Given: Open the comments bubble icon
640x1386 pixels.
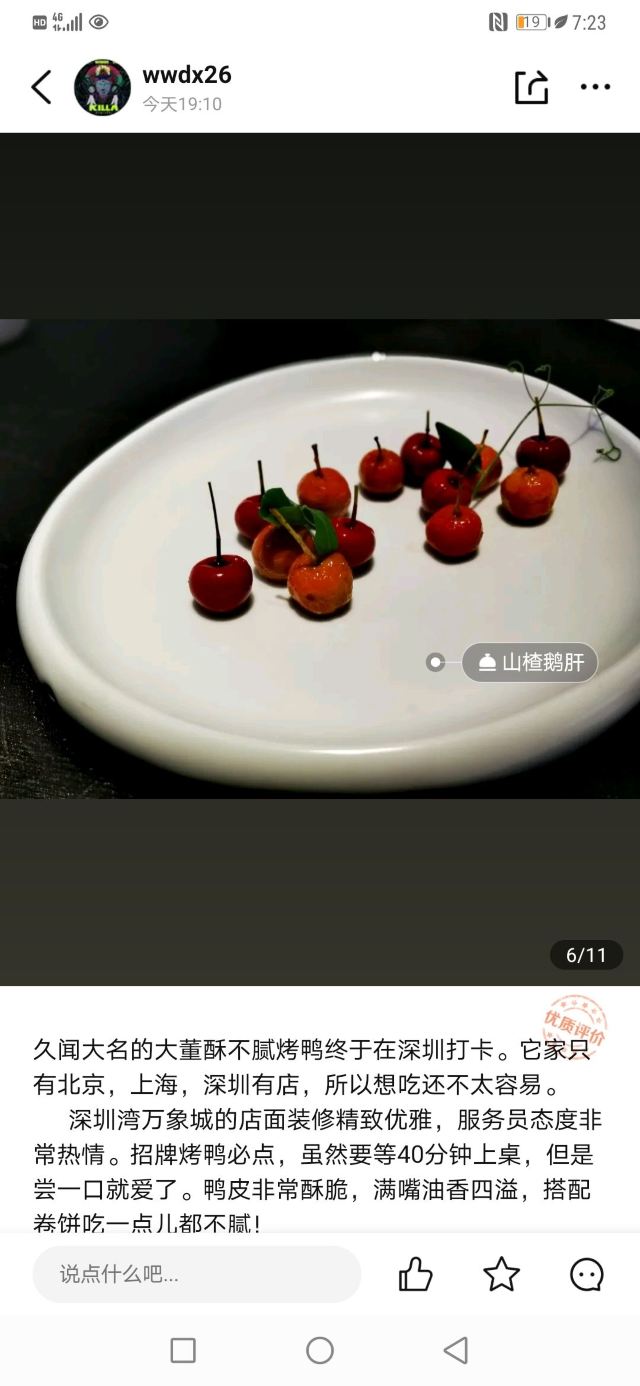Looking at the screenshot, I should (x=587, y=1274).
